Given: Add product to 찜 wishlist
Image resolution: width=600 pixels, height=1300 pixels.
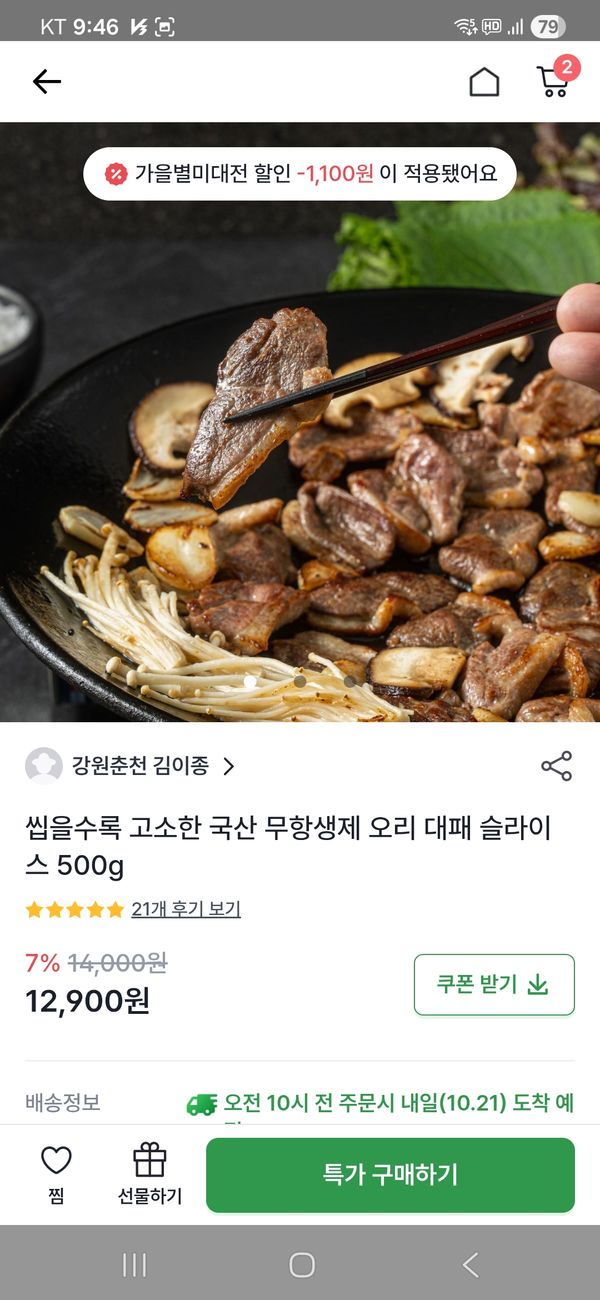Looking at the screenshot, I should click(x=56, y=1174).
